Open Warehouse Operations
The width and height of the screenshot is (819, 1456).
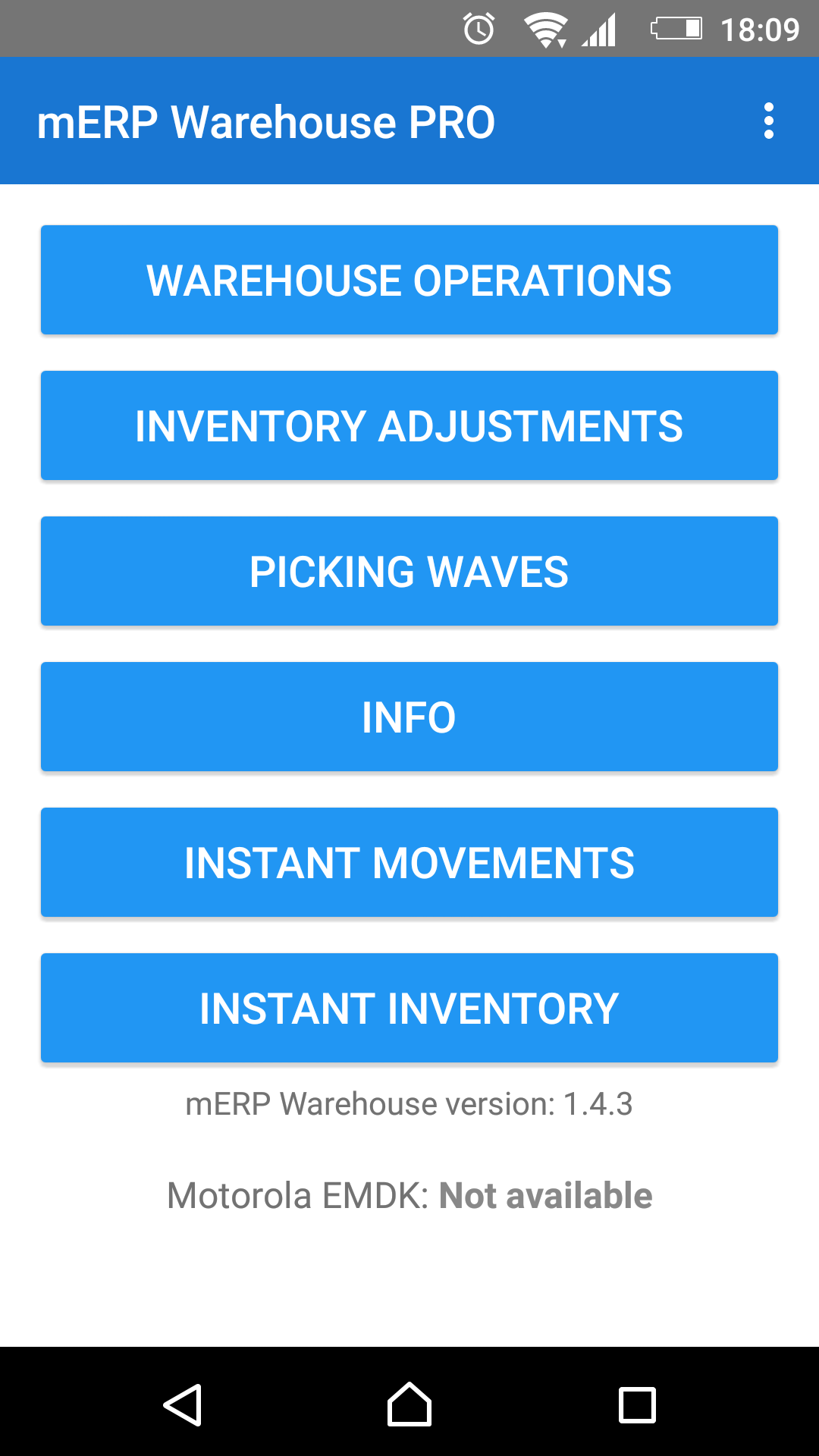(x=409, y=280)
